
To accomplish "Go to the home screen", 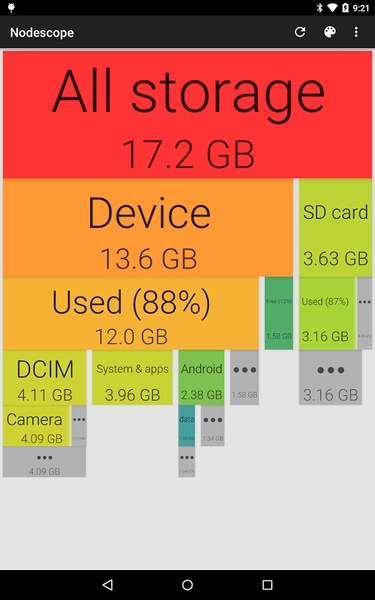I will [x=188, y=585].
